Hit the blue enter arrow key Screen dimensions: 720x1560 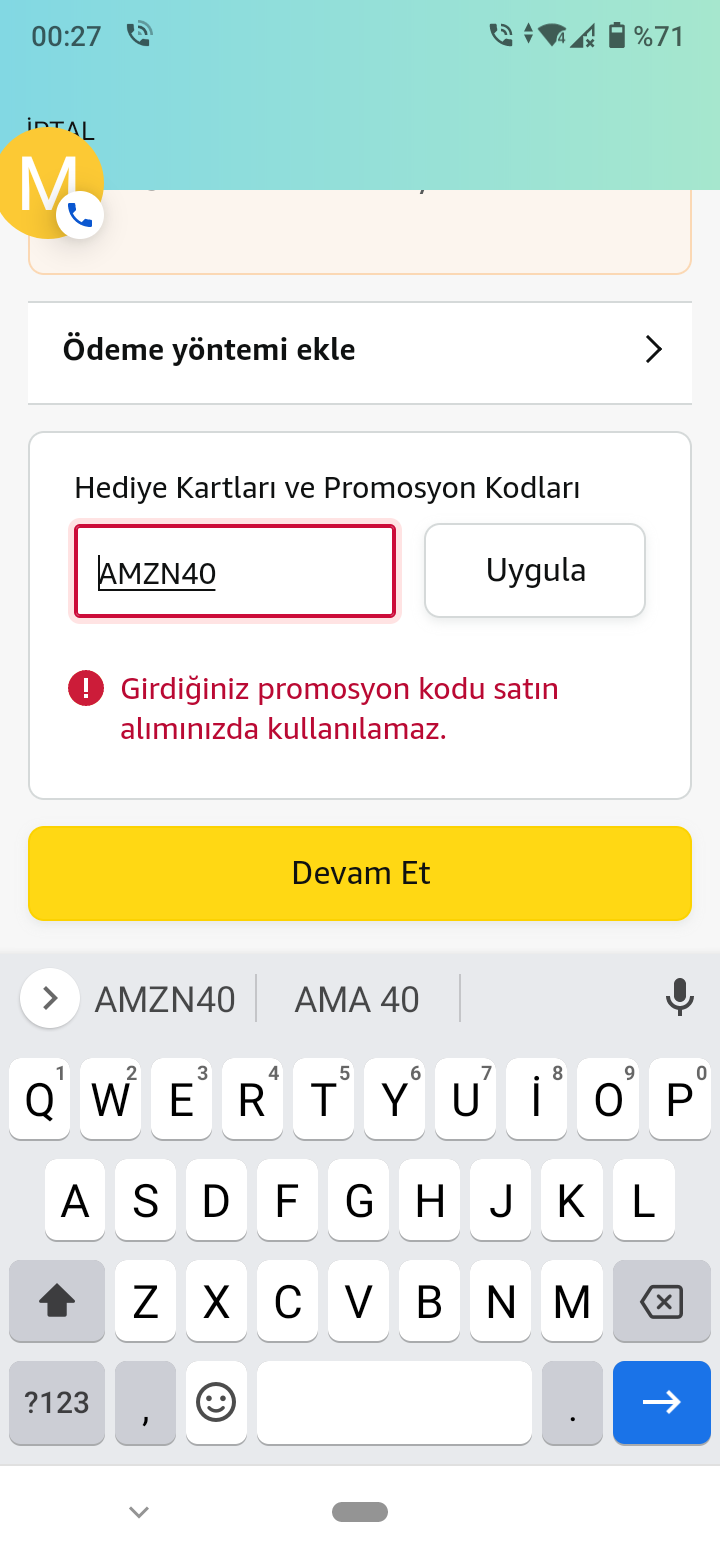pyautogui.click(x=661, y=1402)
